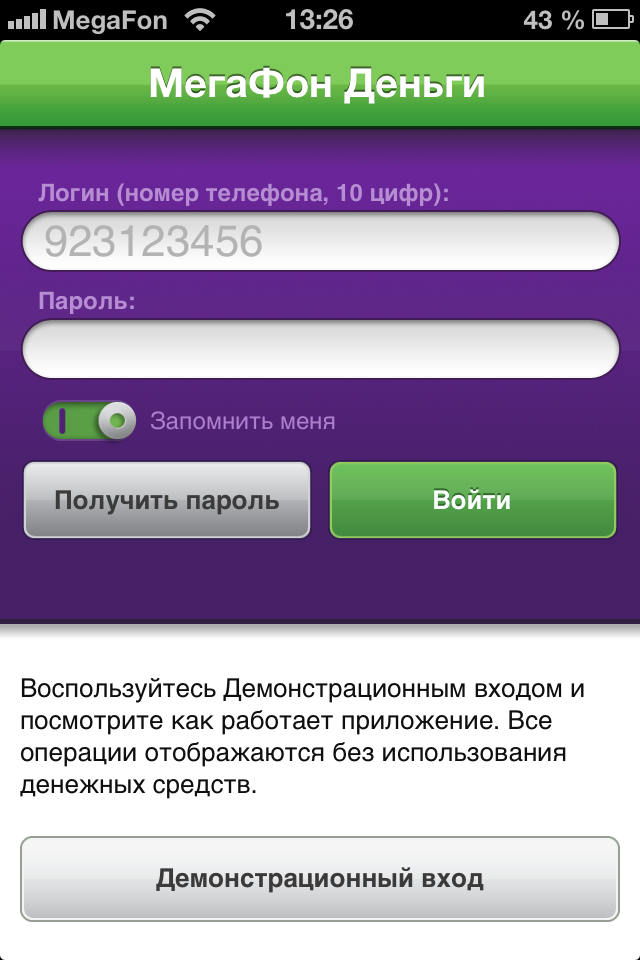Screen dimensions: 640x960
Task: Open Демонстрационный вход demo mode
Action: 320,879
